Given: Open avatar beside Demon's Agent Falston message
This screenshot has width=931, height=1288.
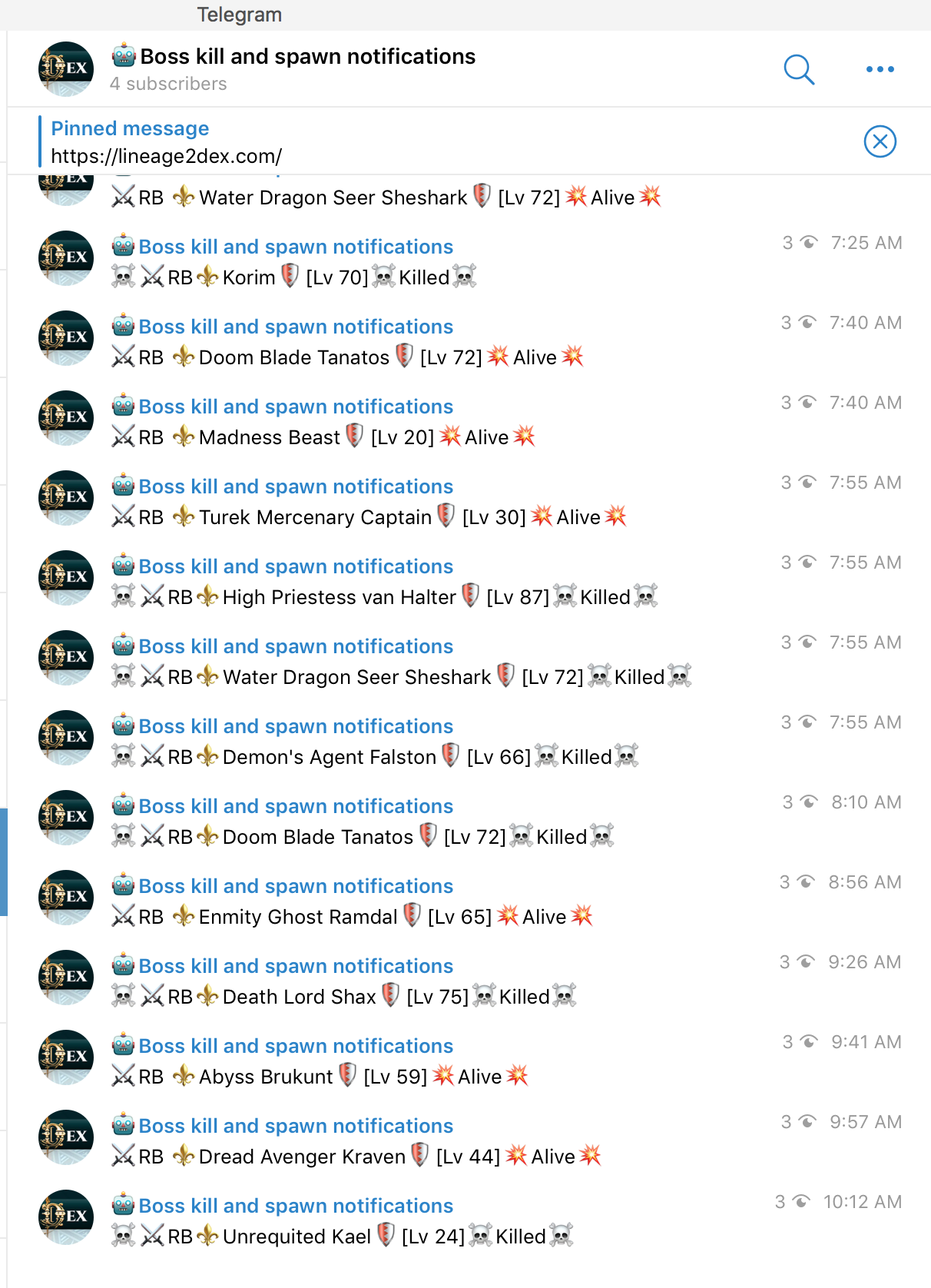Looking at the screenshot, I should tap(66, 738).
